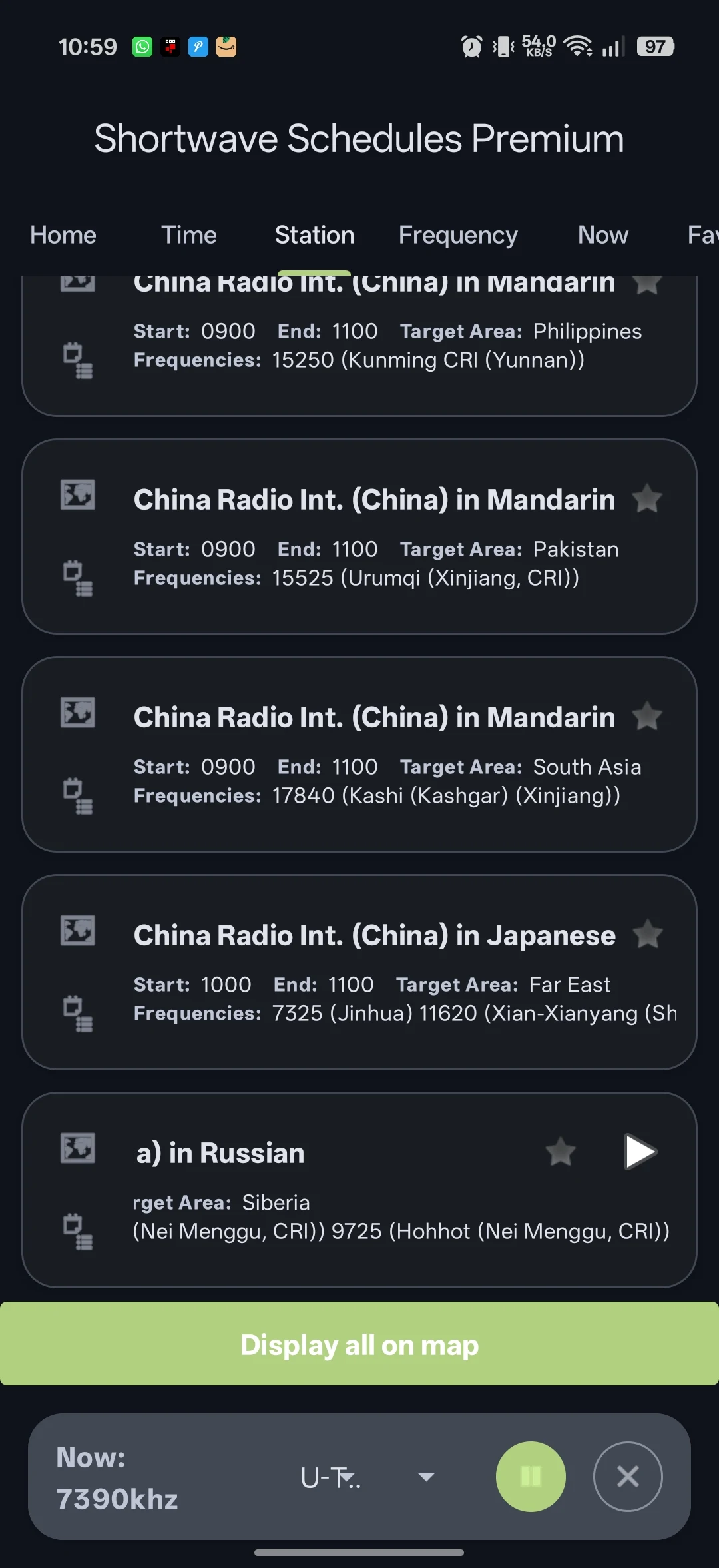Open transmitter details for the Pakistan broadcast
The image size is (719, 1568).
coord(78,578)
